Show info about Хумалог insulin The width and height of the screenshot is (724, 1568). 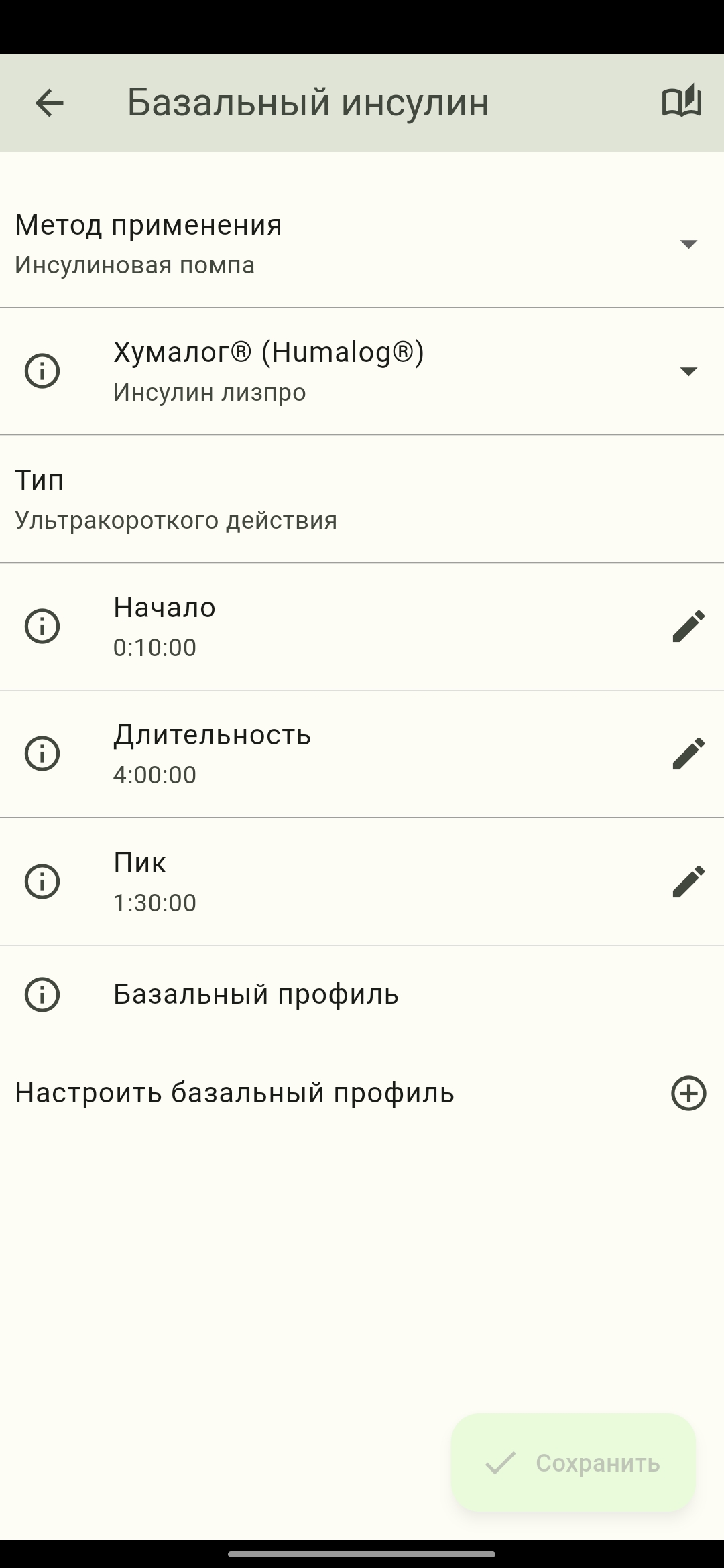(x=42, y=371)
